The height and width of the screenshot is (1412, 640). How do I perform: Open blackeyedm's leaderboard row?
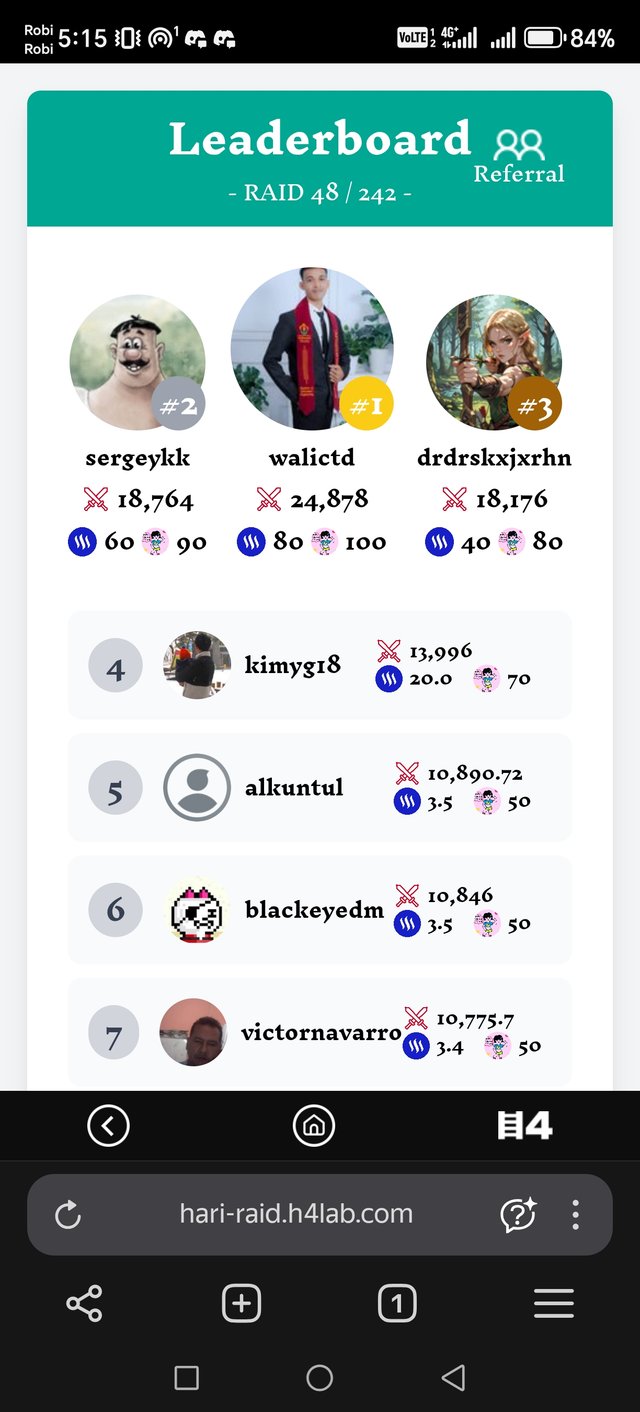point(319,910)
